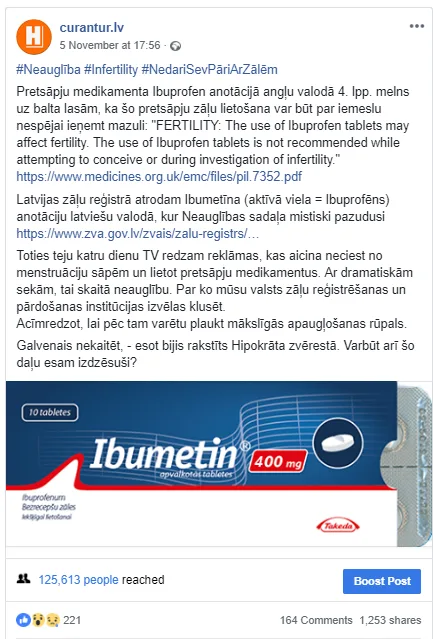Open the Ibumetin 400 mg post image
Viewport: 433px width, 639px height.
pos(219,464)
